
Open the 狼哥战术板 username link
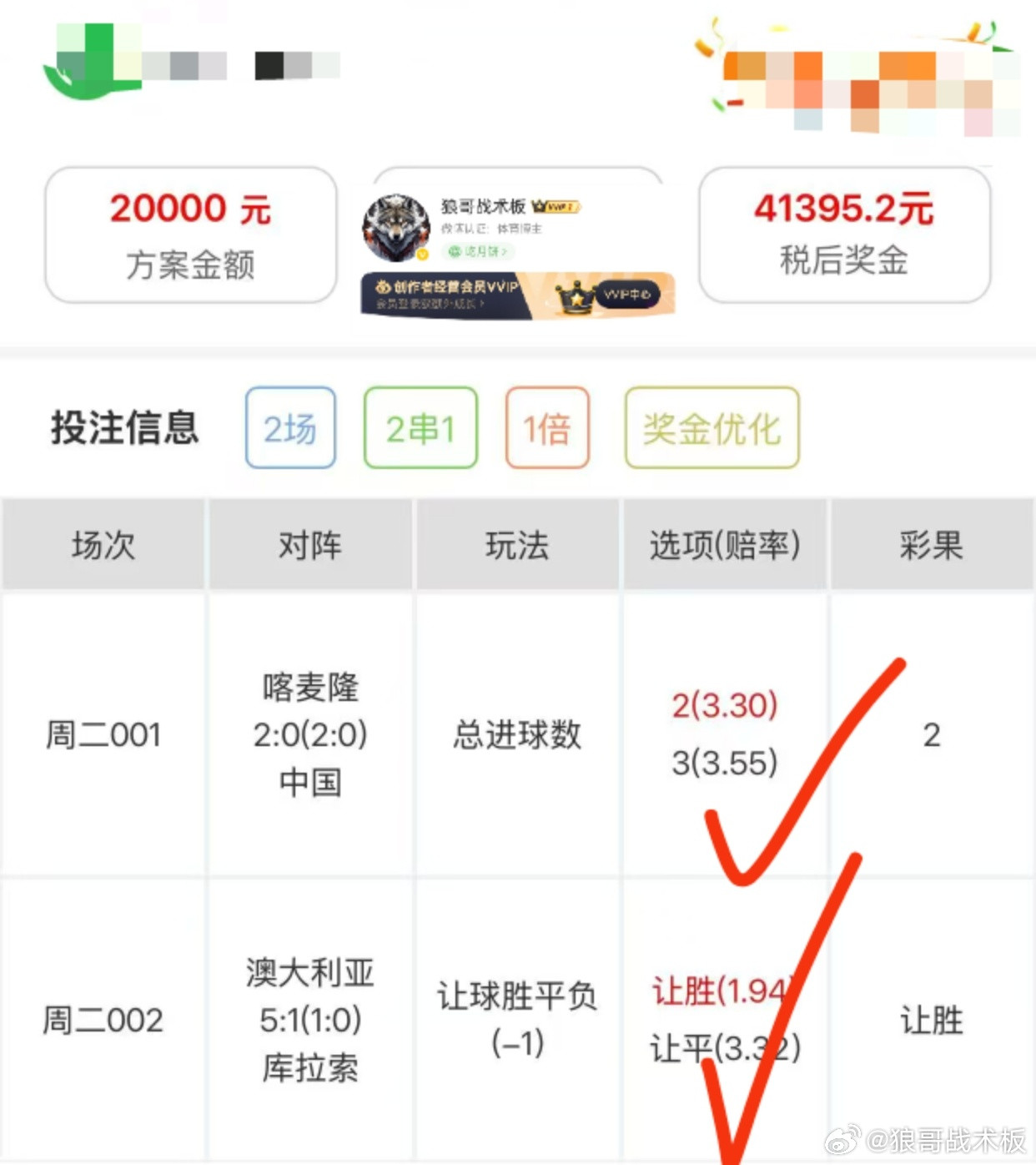(x=482, y=206)
